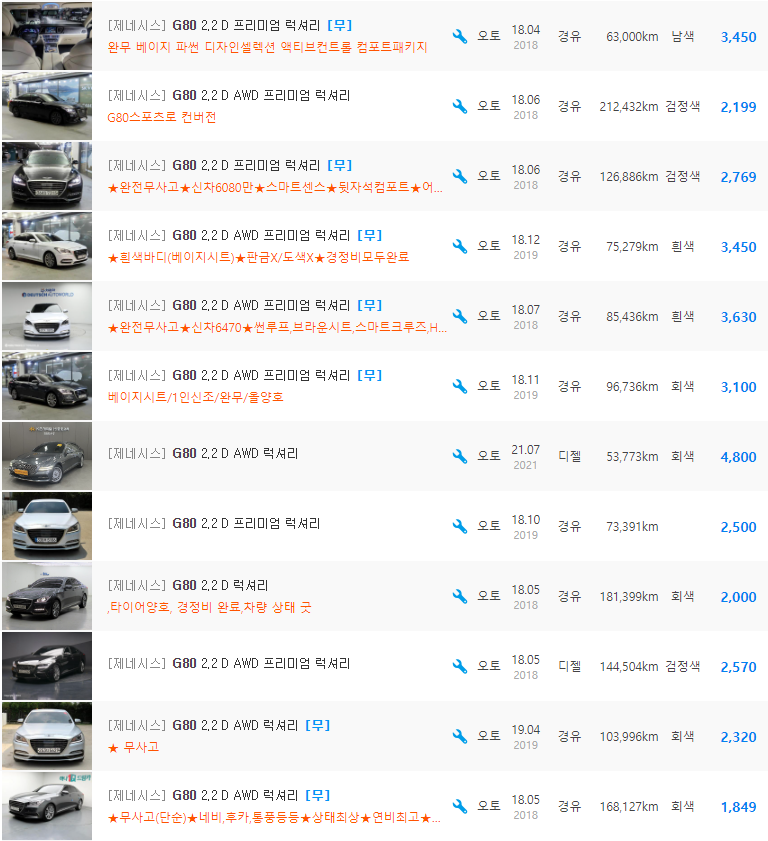The height and width of the screenshot is (841, 768).
Task: Click the 3,450 price on the first listing
Action: click(738, 36)
